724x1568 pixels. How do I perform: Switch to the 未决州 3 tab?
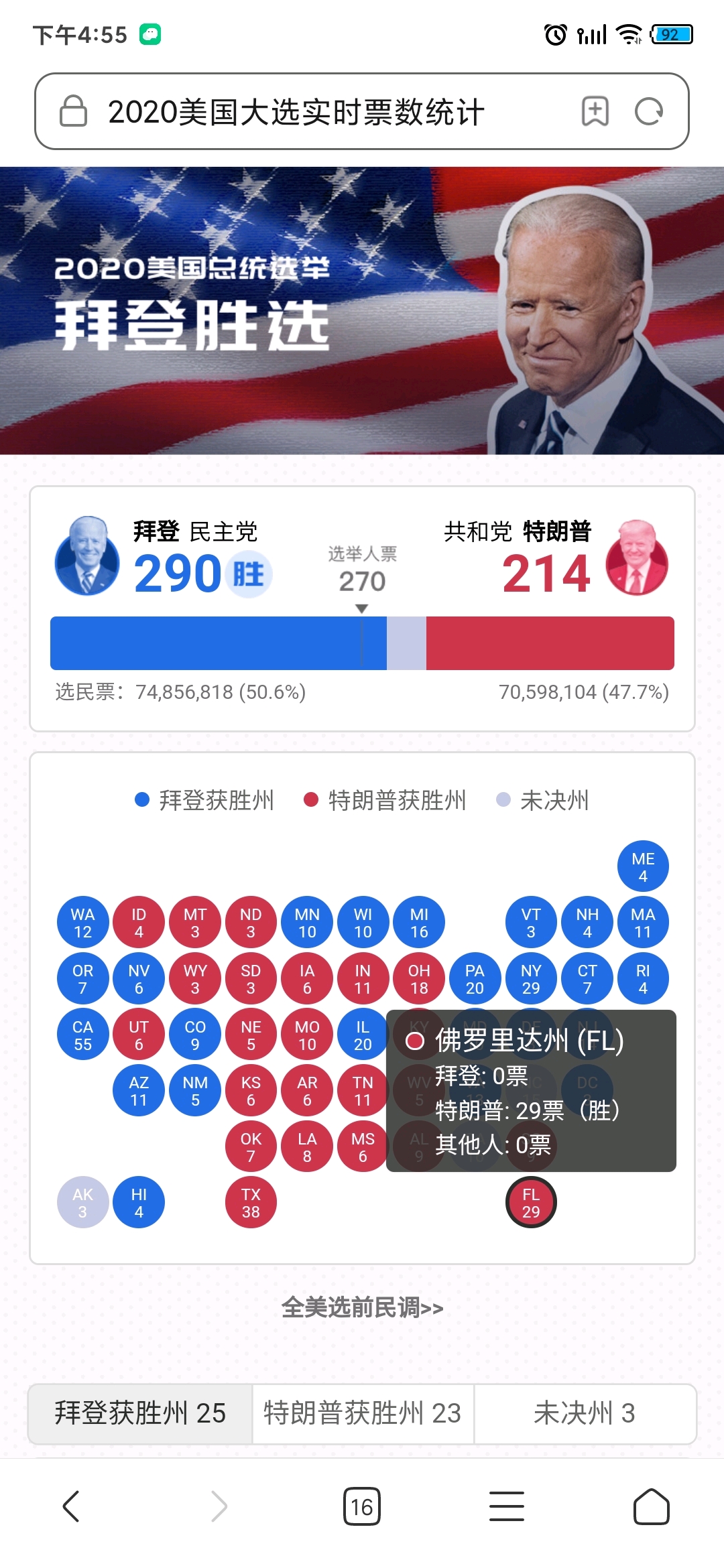pos(585,1413)
